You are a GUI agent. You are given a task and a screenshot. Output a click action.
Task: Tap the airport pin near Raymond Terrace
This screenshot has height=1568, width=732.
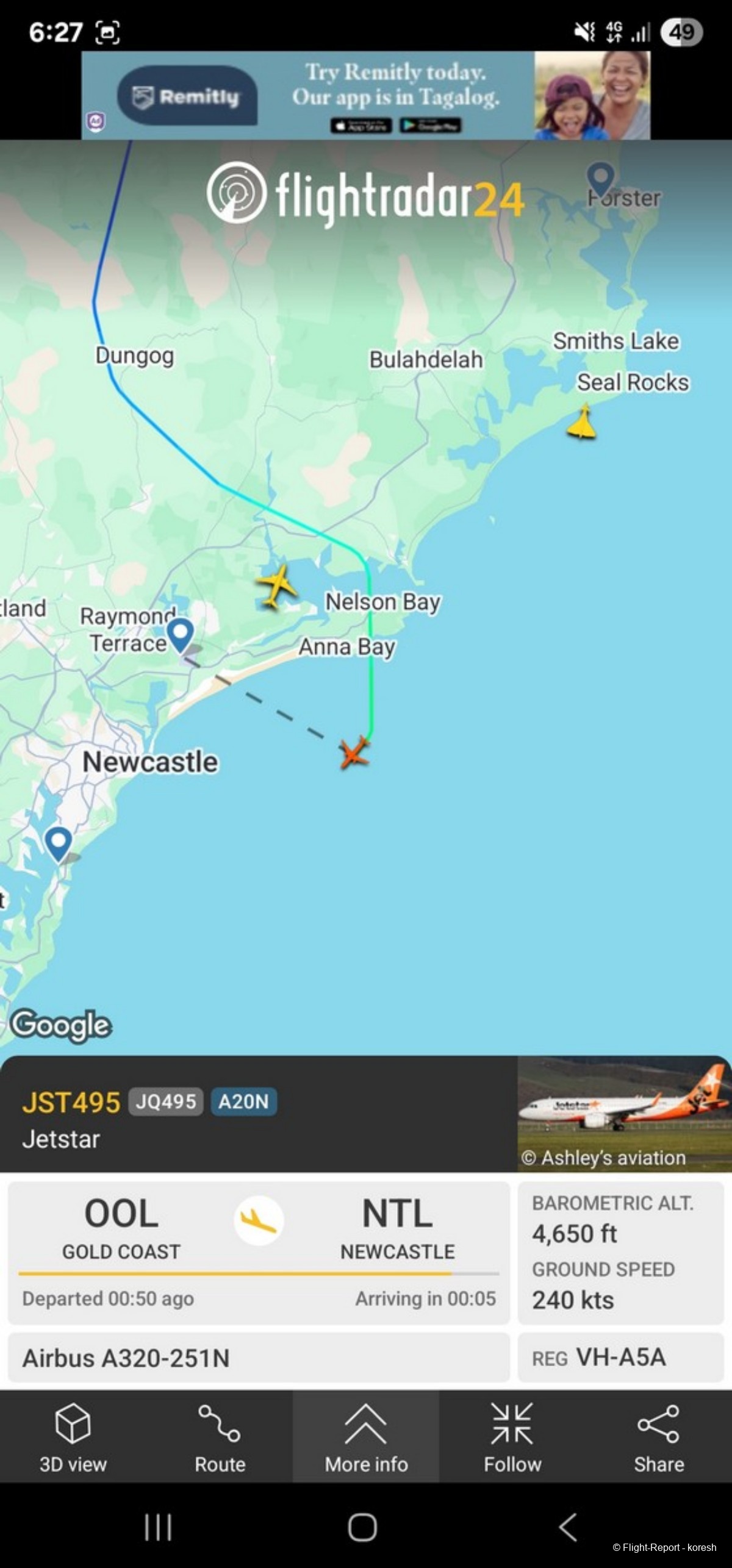[181, 635]
